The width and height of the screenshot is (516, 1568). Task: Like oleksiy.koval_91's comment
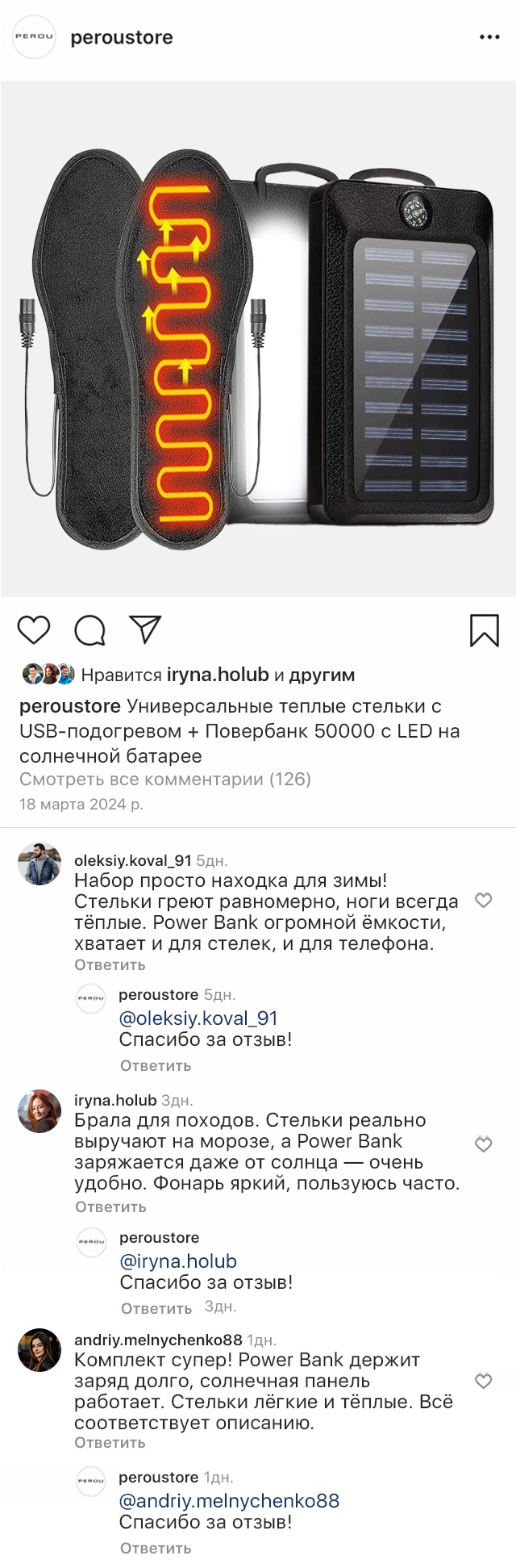pyautogui.click(x=483, y=901)
